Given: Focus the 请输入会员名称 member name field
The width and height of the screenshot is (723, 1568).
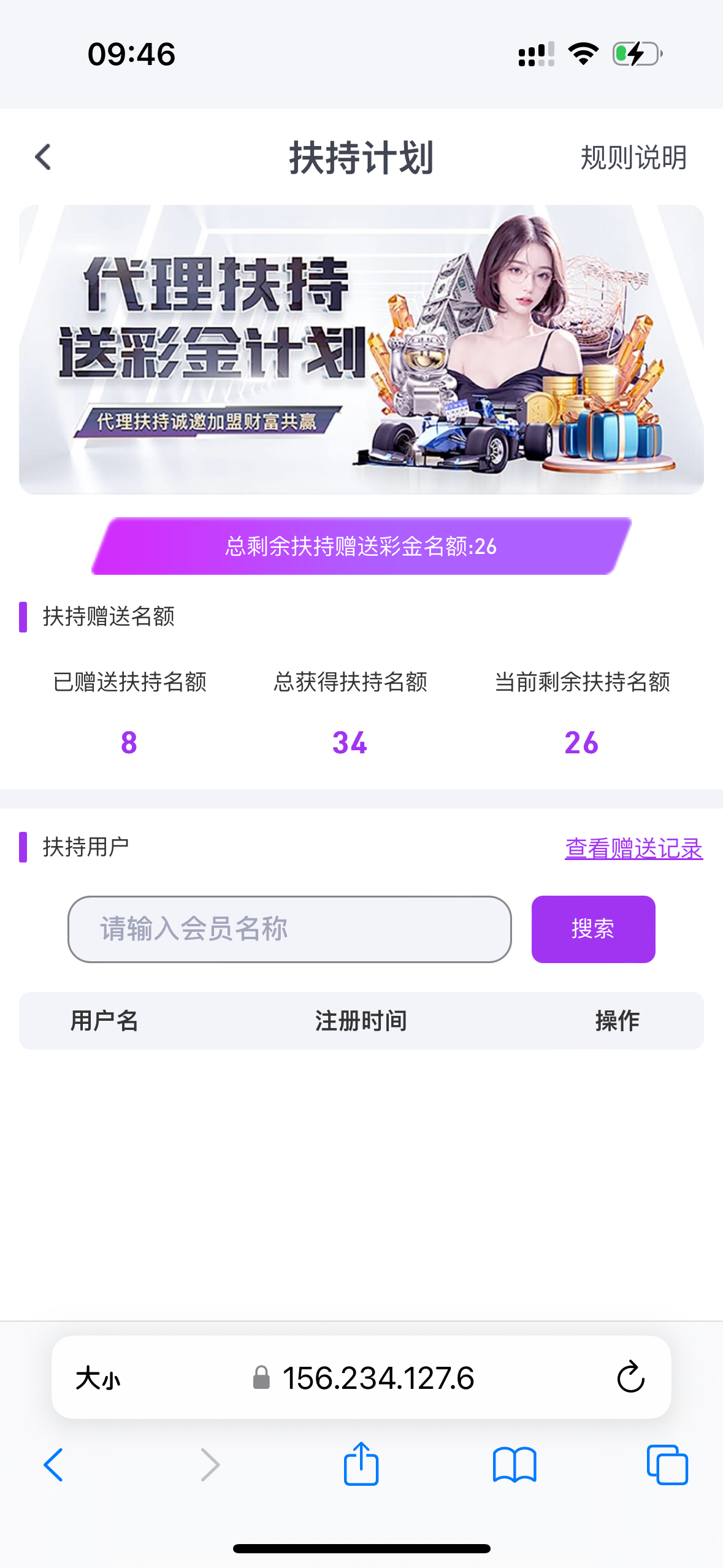Looking at the screenshot, I should (289, 929).
